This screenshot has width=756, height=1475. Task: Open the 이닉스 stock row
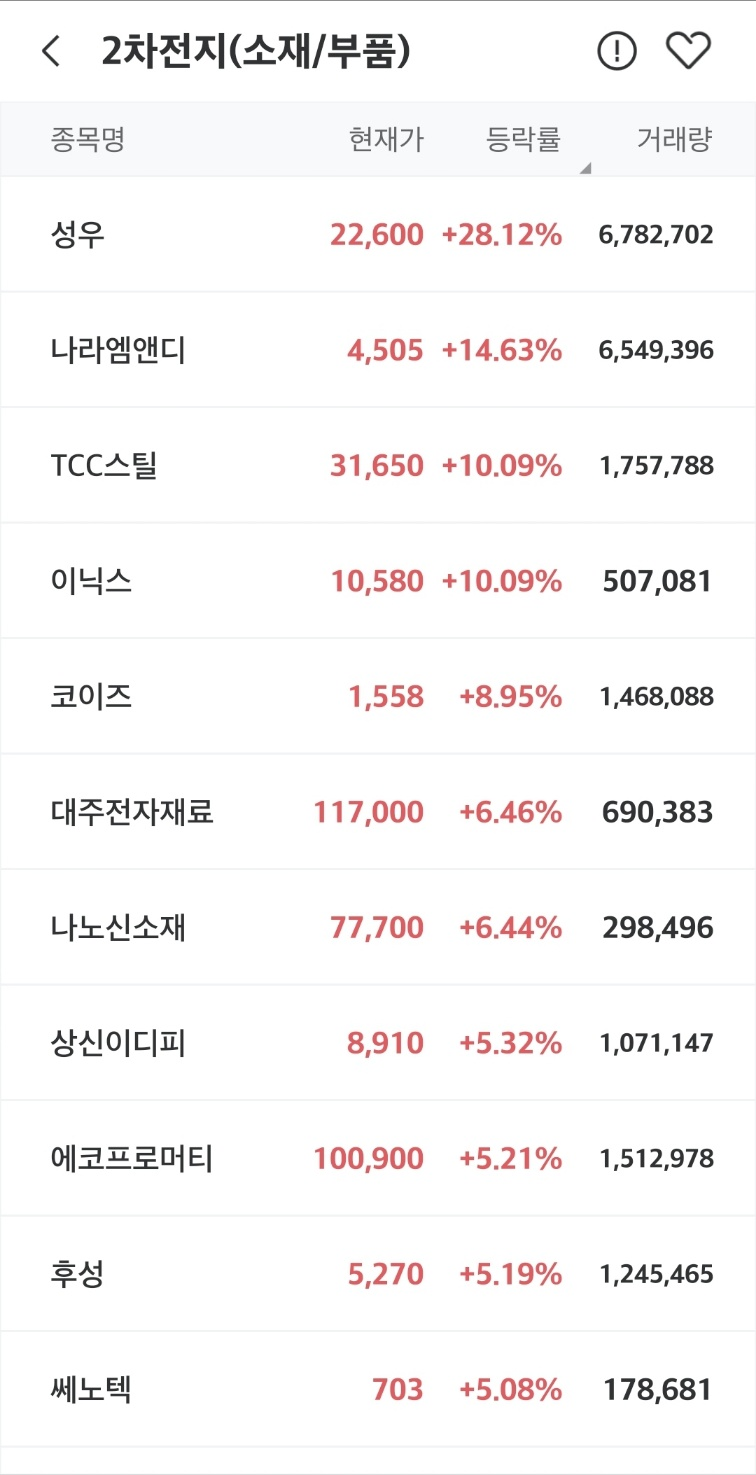click(378, 581)
